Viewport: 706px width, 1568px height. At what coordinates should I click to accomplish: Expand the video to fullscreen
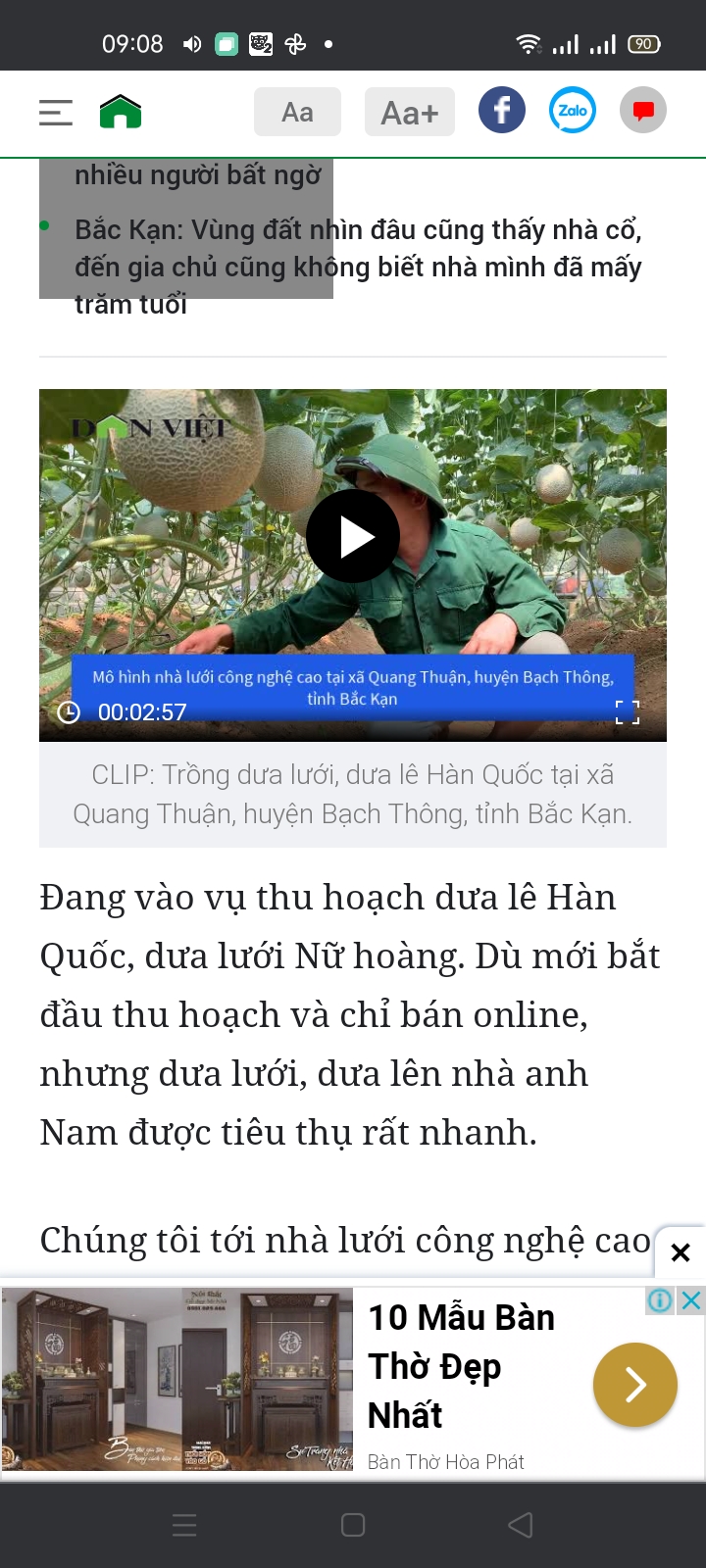click(x=627, y=712)
